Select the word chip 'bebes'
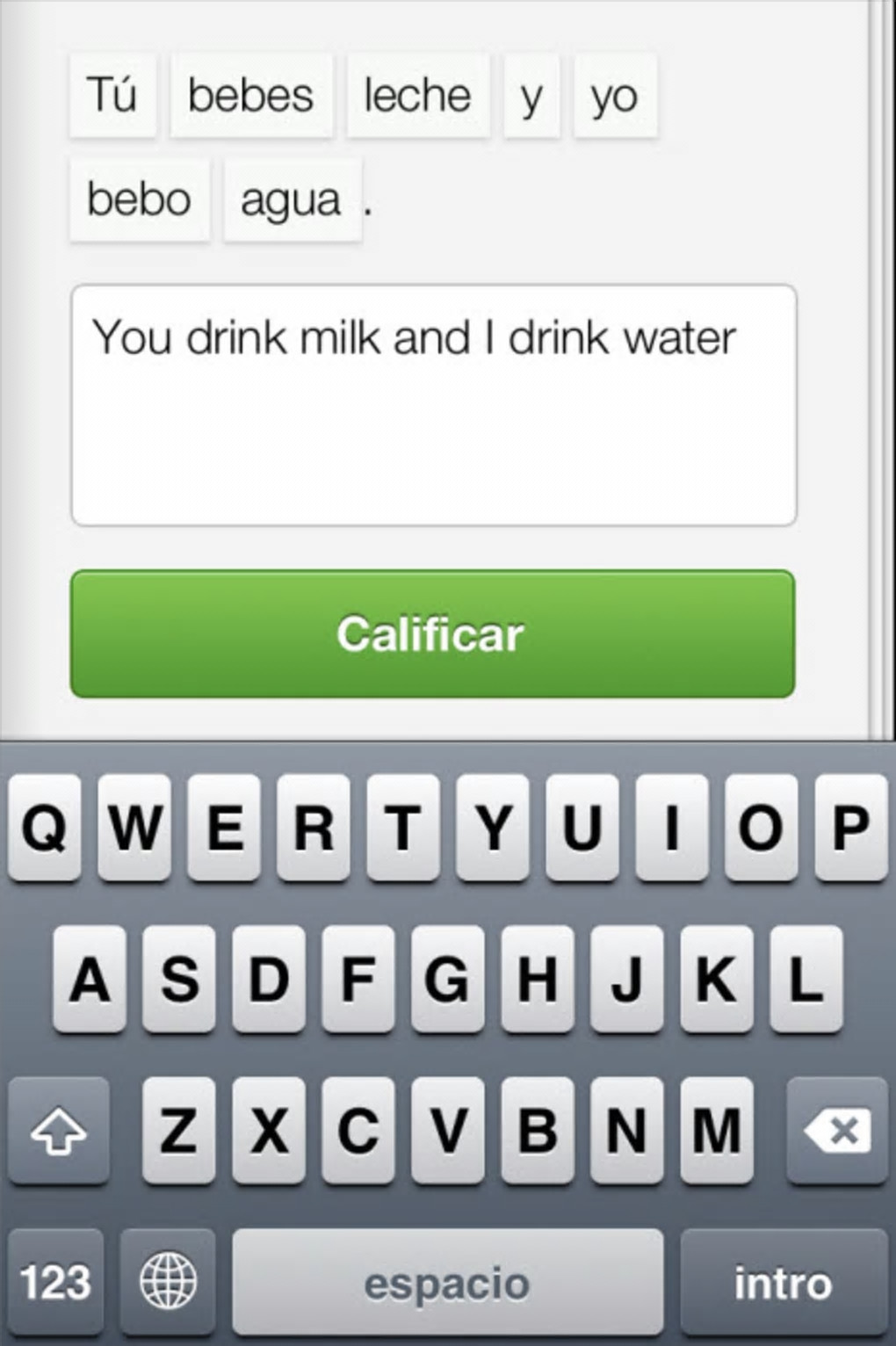 pos(251,95)
